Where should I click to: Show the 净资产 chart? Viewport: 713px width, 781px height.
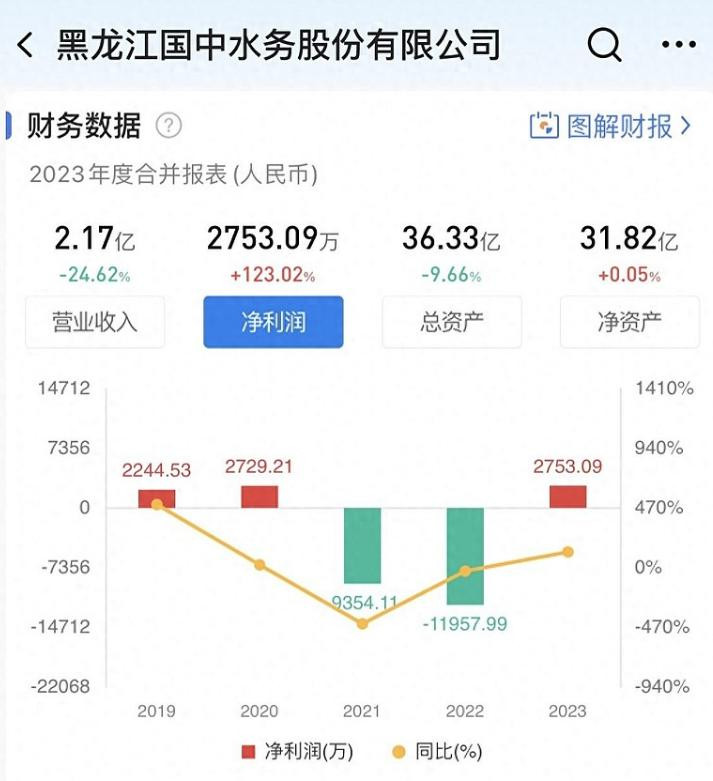(629, 322)
